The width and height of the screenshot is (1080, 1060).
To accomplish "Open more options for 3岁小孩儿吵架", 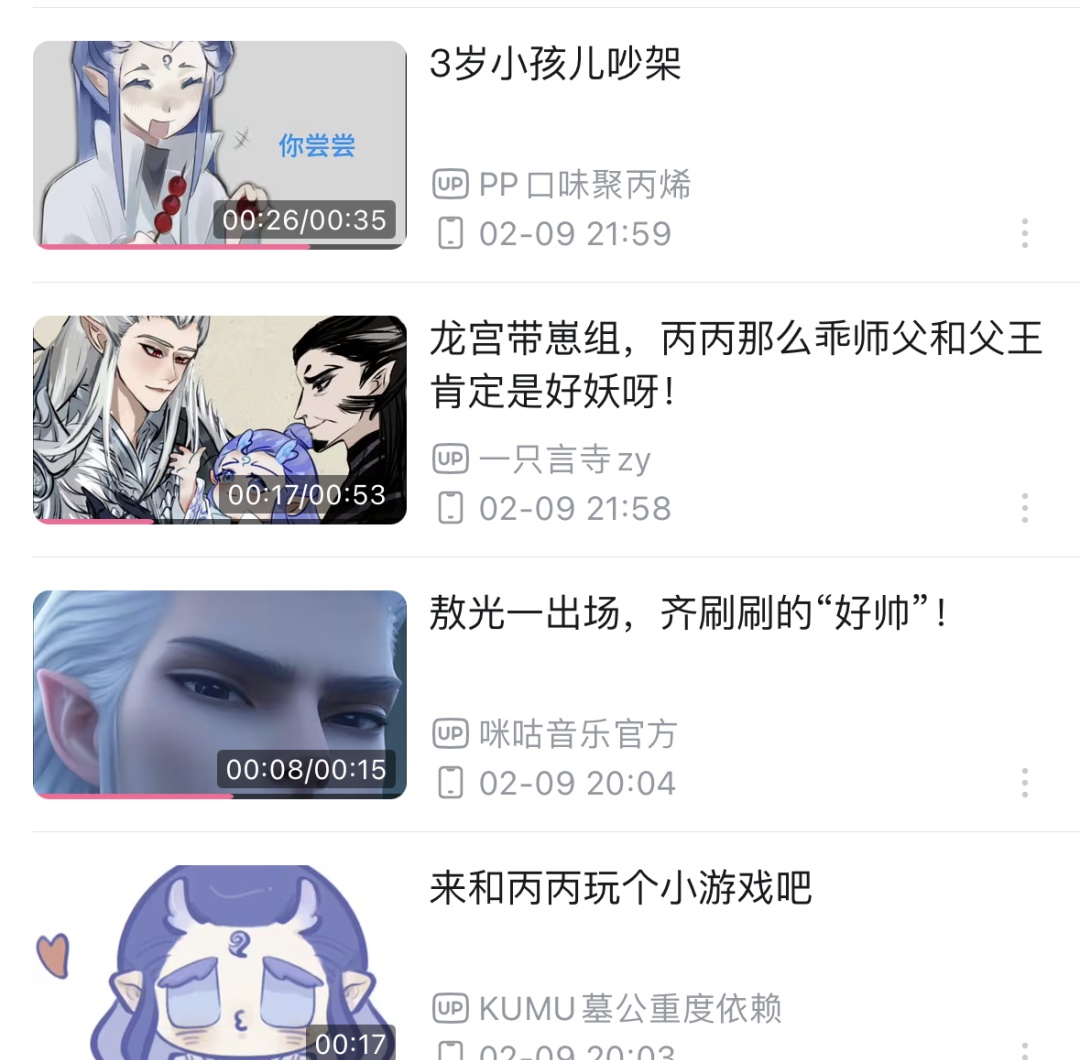I will tap(1024, 234).
